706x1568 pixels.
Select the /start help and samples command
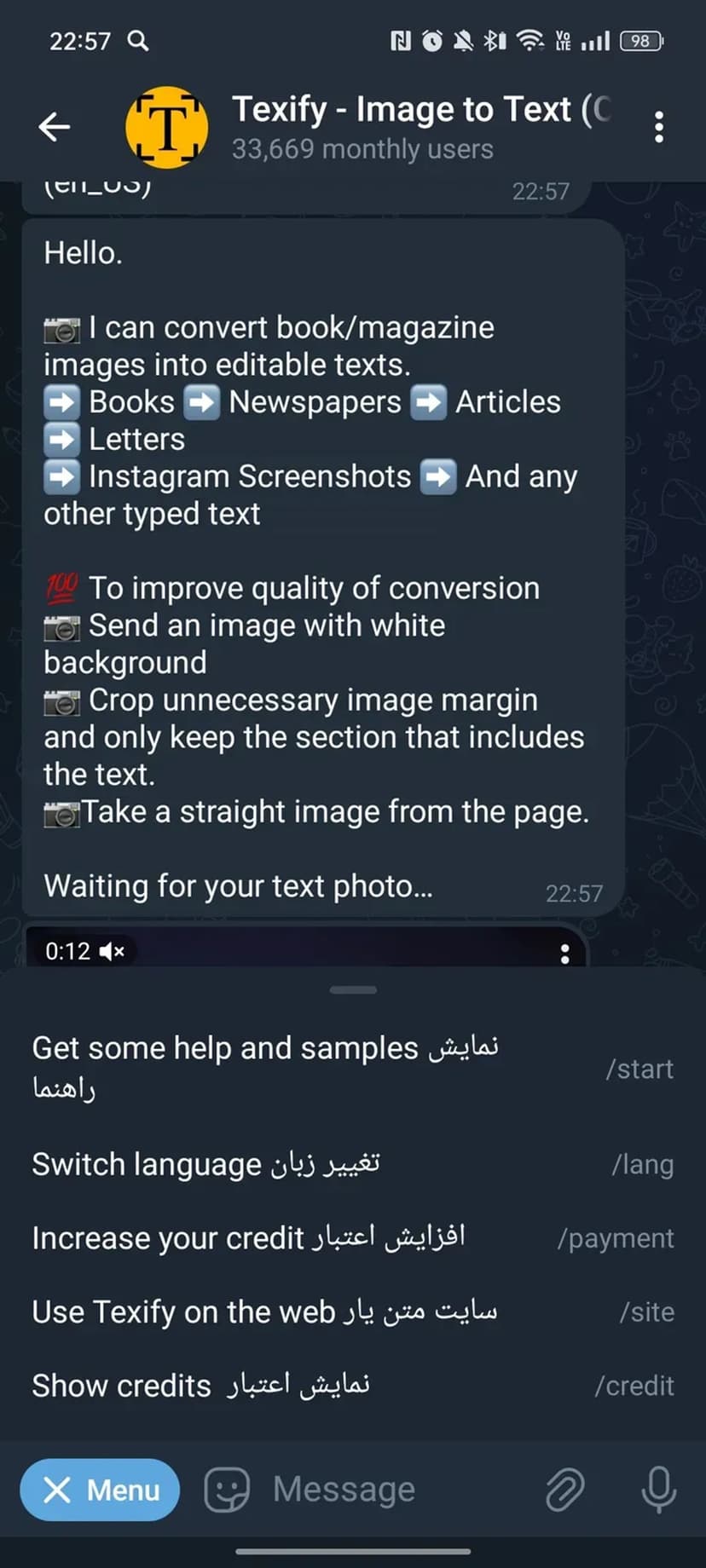tap(352, 1067)
